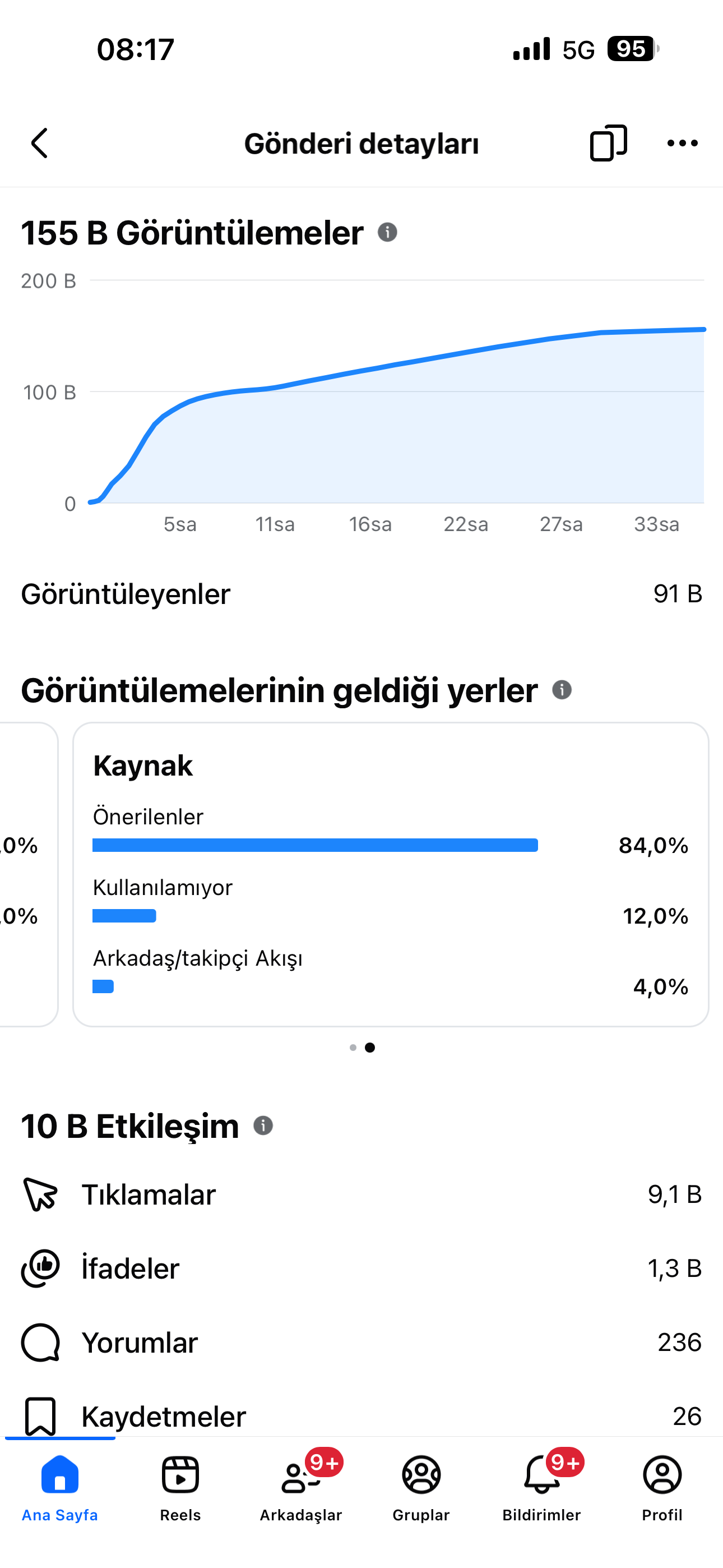The height and width of the screenshot is (1568, 723).
Task: Open the copy/duplicate icon in header
Action: [608, 143]
